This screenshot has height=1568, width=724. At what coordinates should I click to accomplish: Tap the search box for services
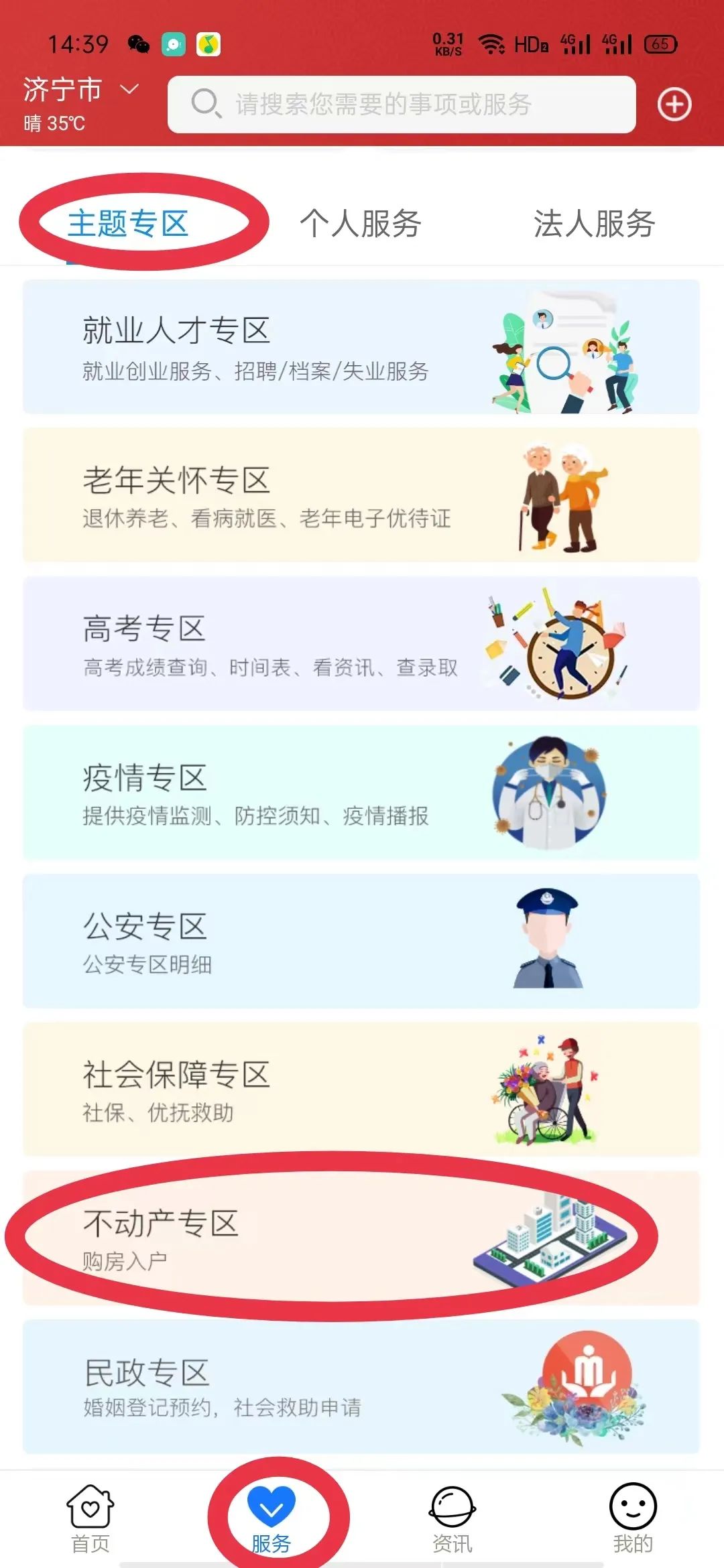pyautogui.click(x=401, y=105)
